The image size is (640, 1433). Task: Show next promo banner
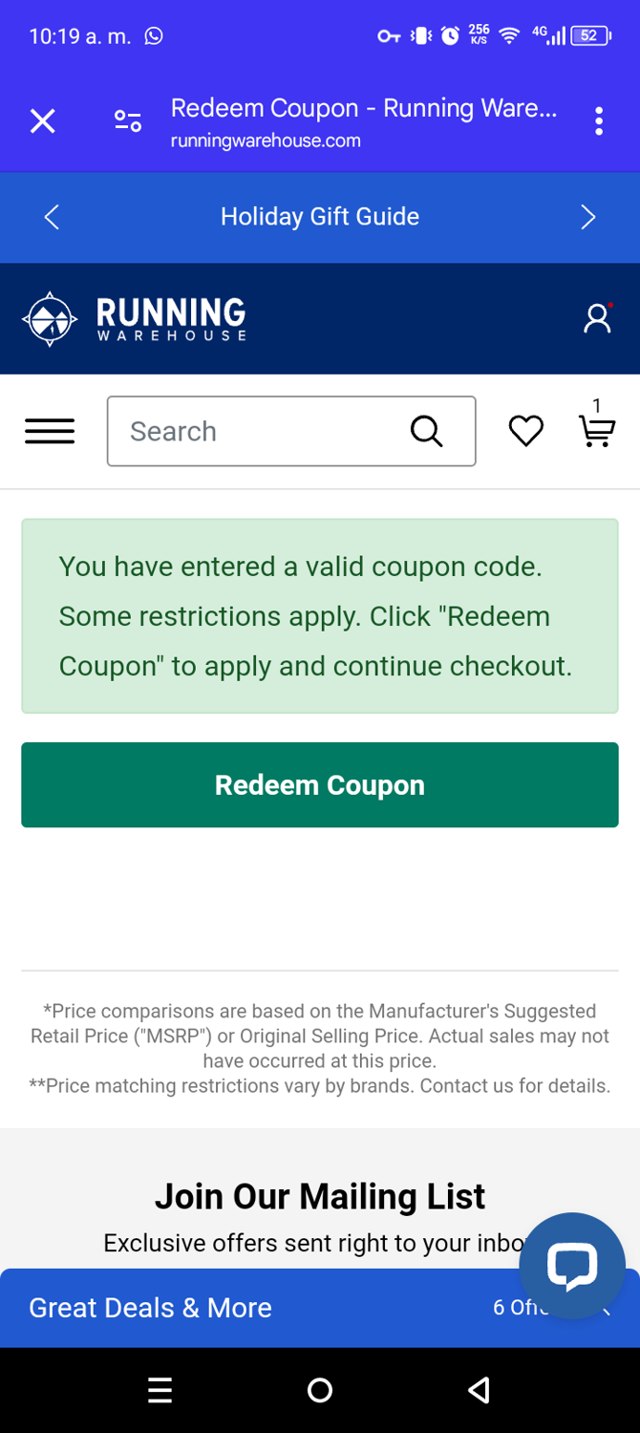588,217
